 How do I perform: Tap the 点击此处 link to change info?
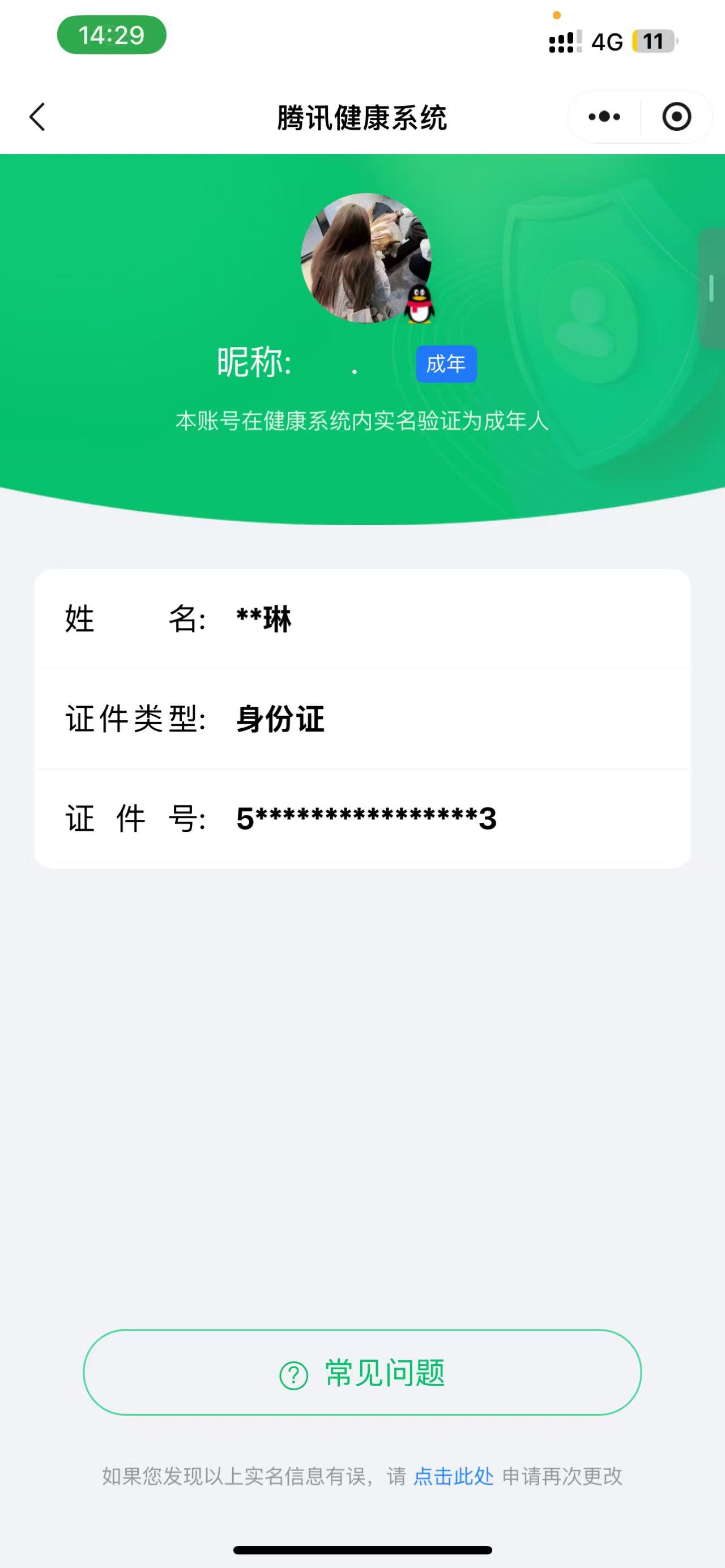[454, 1476]
